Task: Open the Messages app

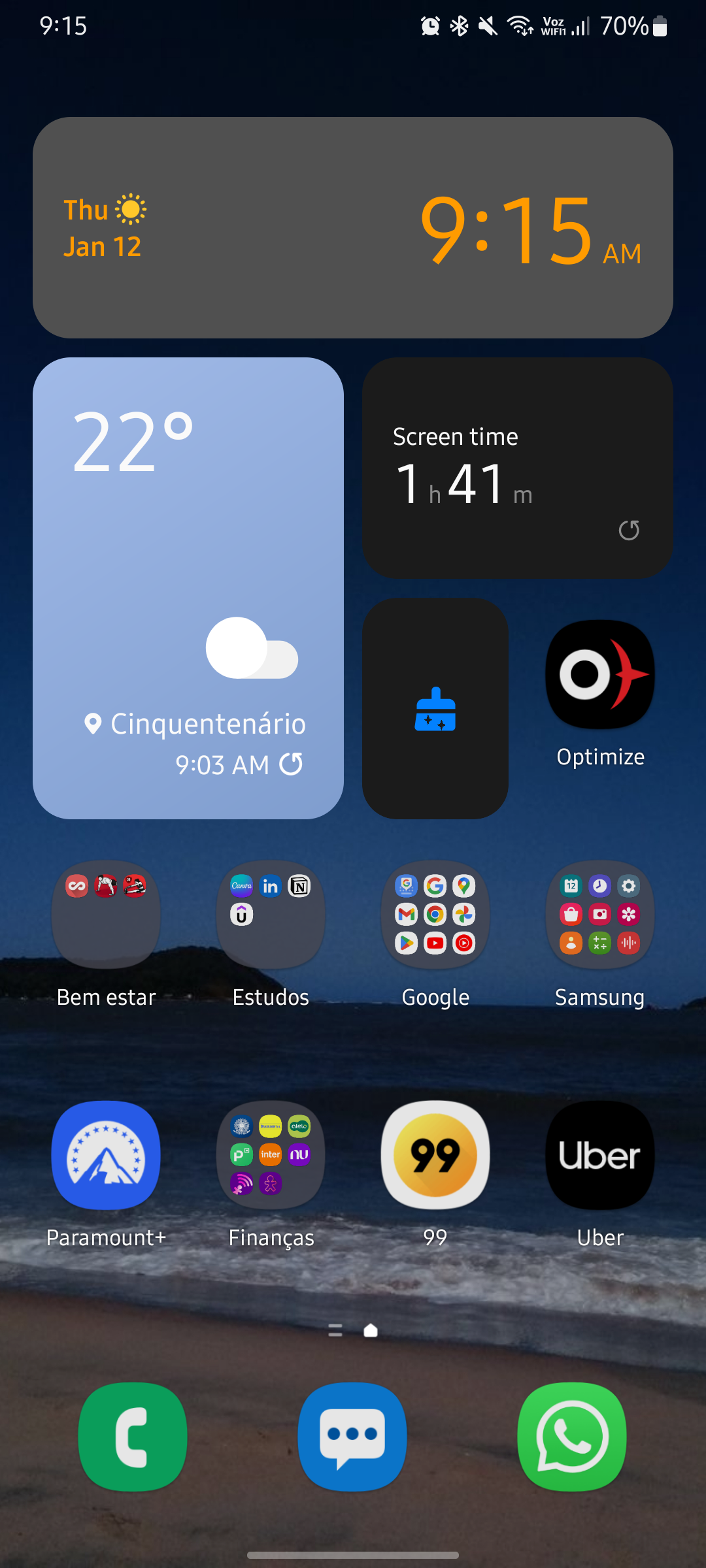Action: pyautogui.click(x=352, y=1437)
